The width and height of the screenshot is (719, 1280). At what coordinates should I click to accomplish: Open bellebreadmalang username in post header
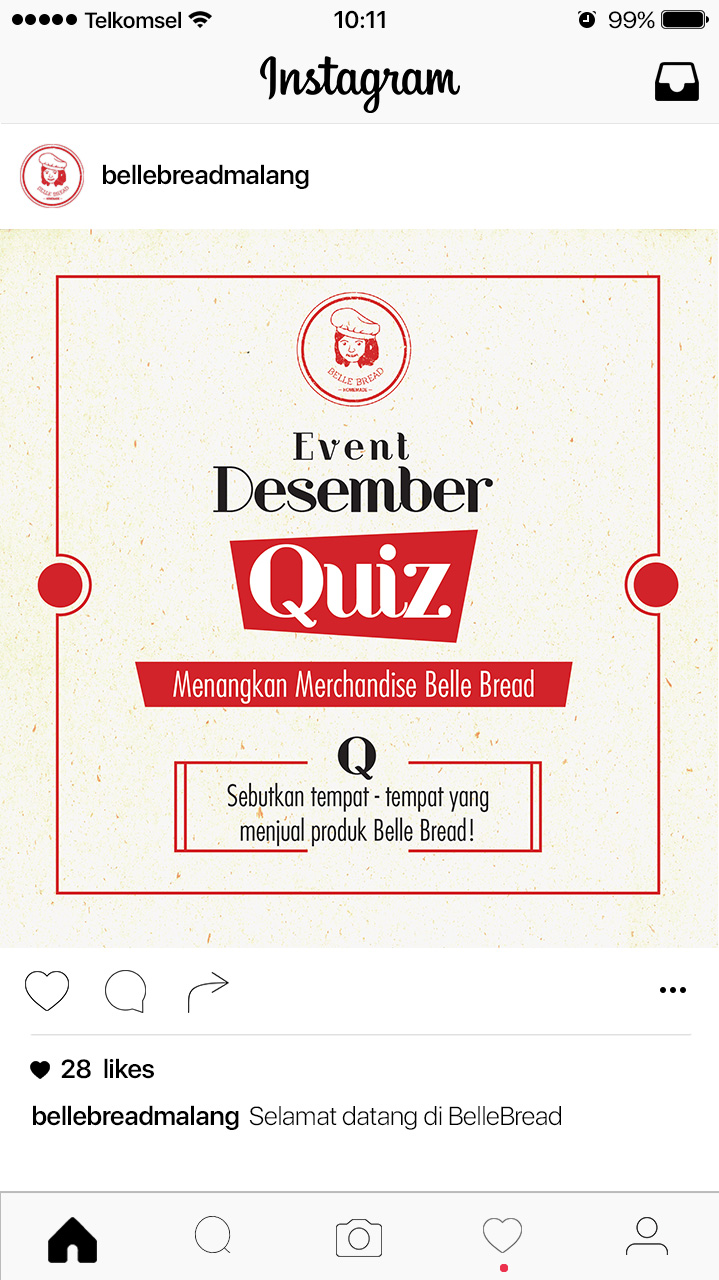point(205,176)
